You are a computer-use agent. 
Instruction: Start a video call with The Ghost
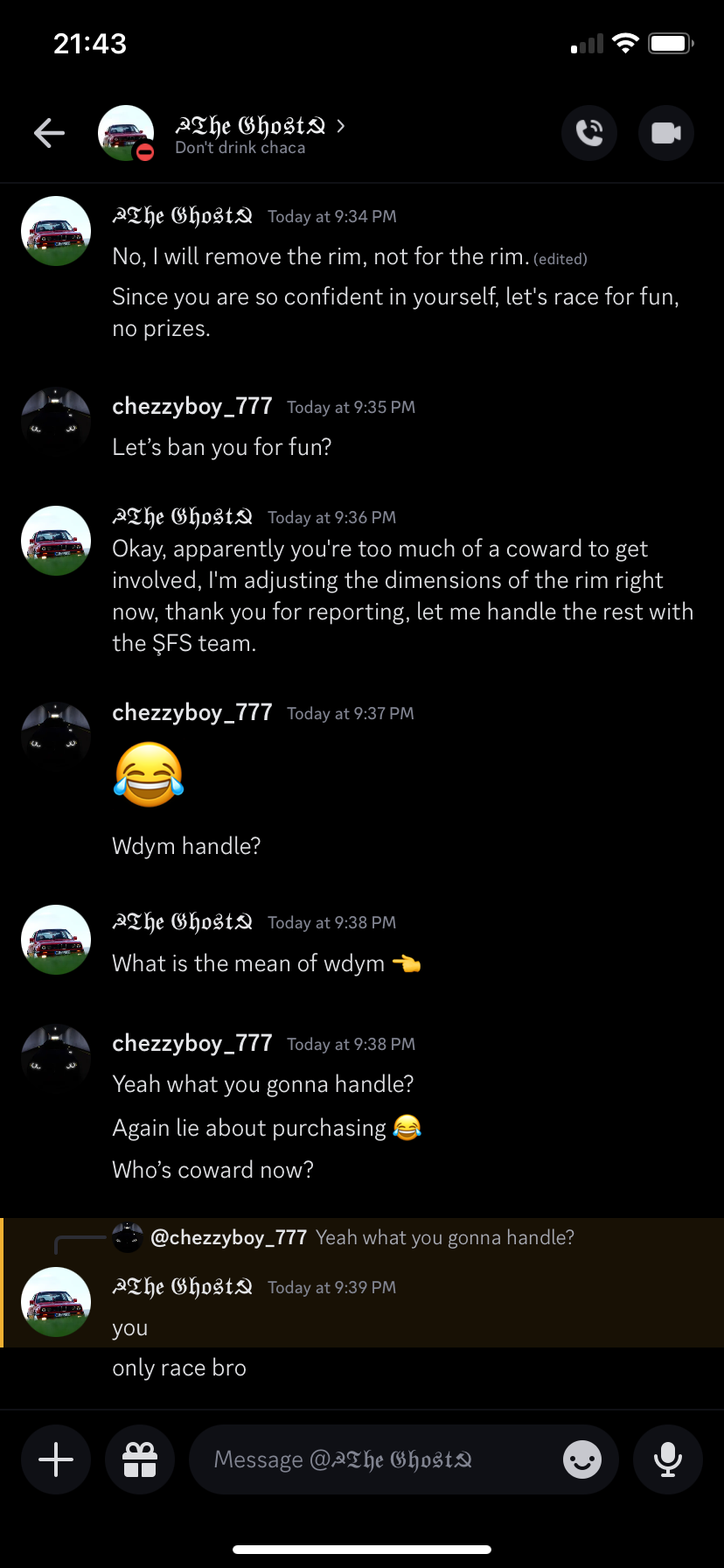[x=666, y=133]
